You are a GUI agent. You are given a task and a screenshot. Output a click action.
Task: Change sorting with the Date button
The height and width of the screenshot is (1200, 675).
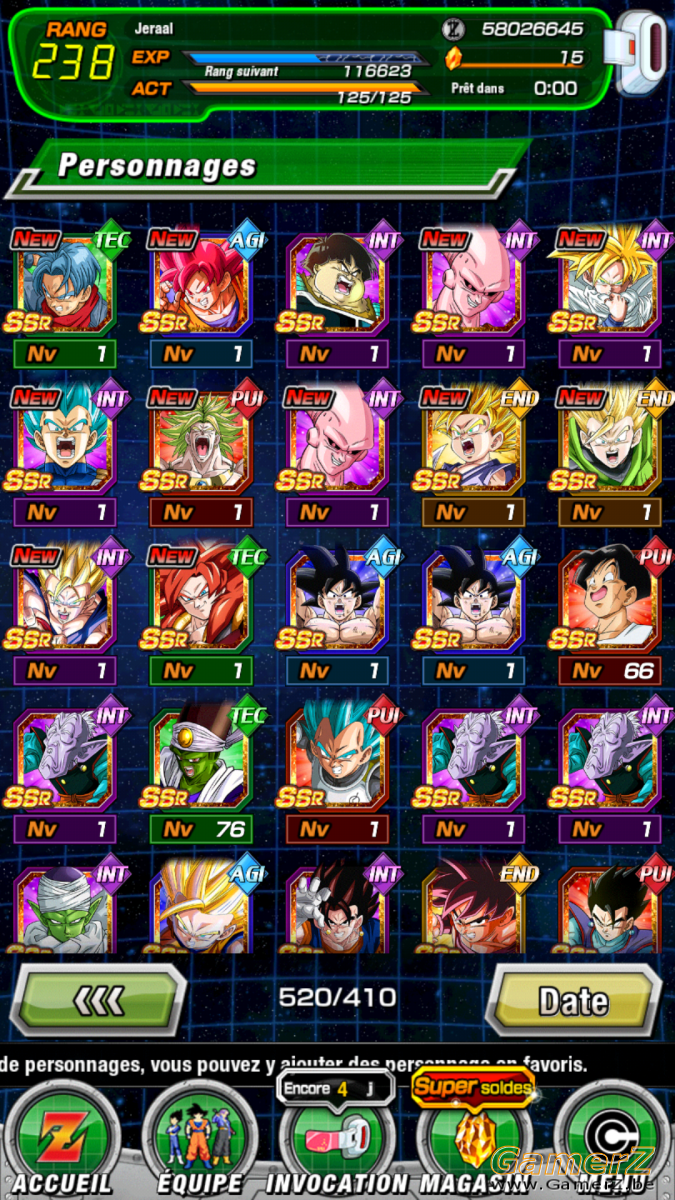tap(573, 999)
